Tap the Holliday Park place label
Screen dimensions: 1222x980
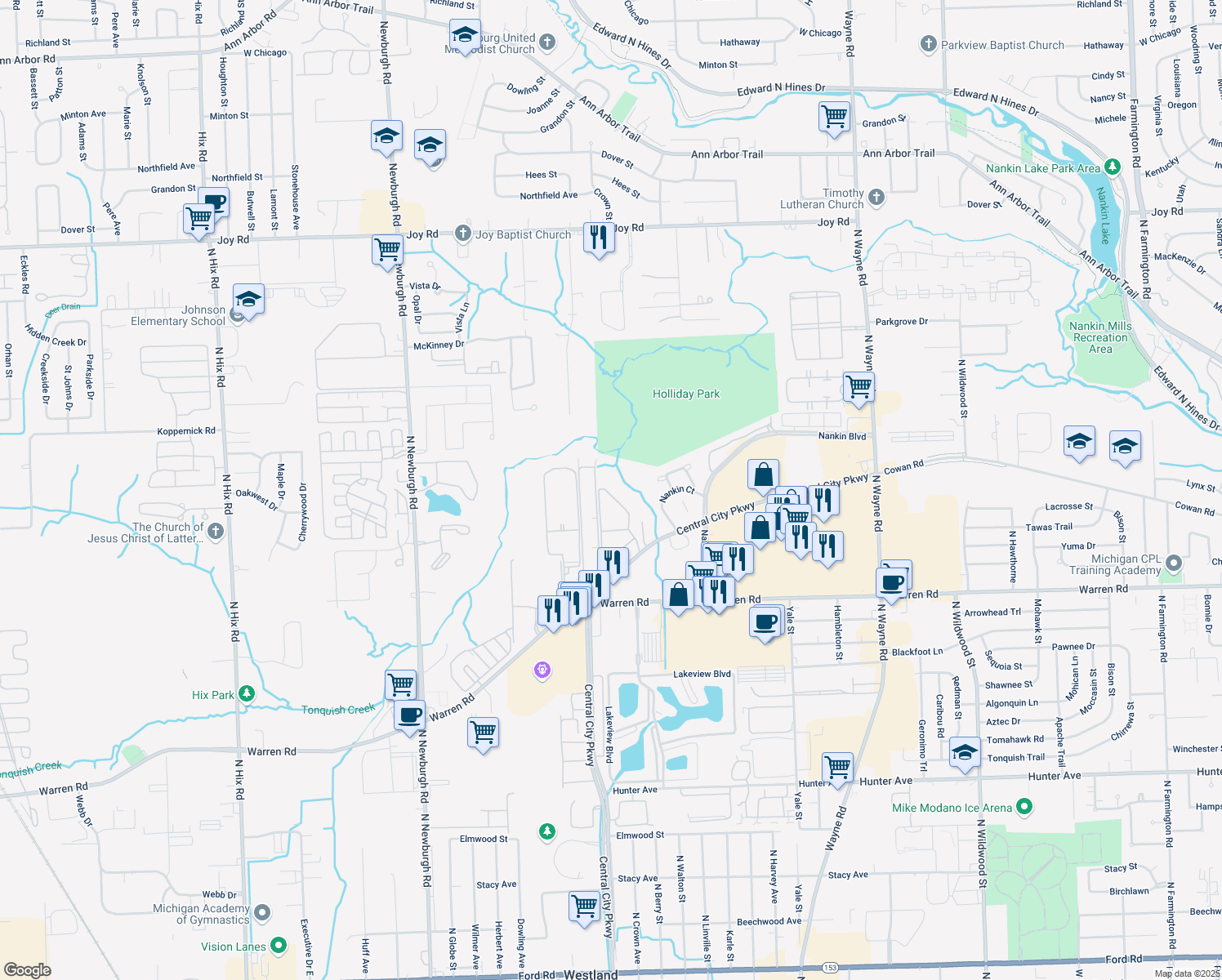pyautogui.click(x=686, y=394)
